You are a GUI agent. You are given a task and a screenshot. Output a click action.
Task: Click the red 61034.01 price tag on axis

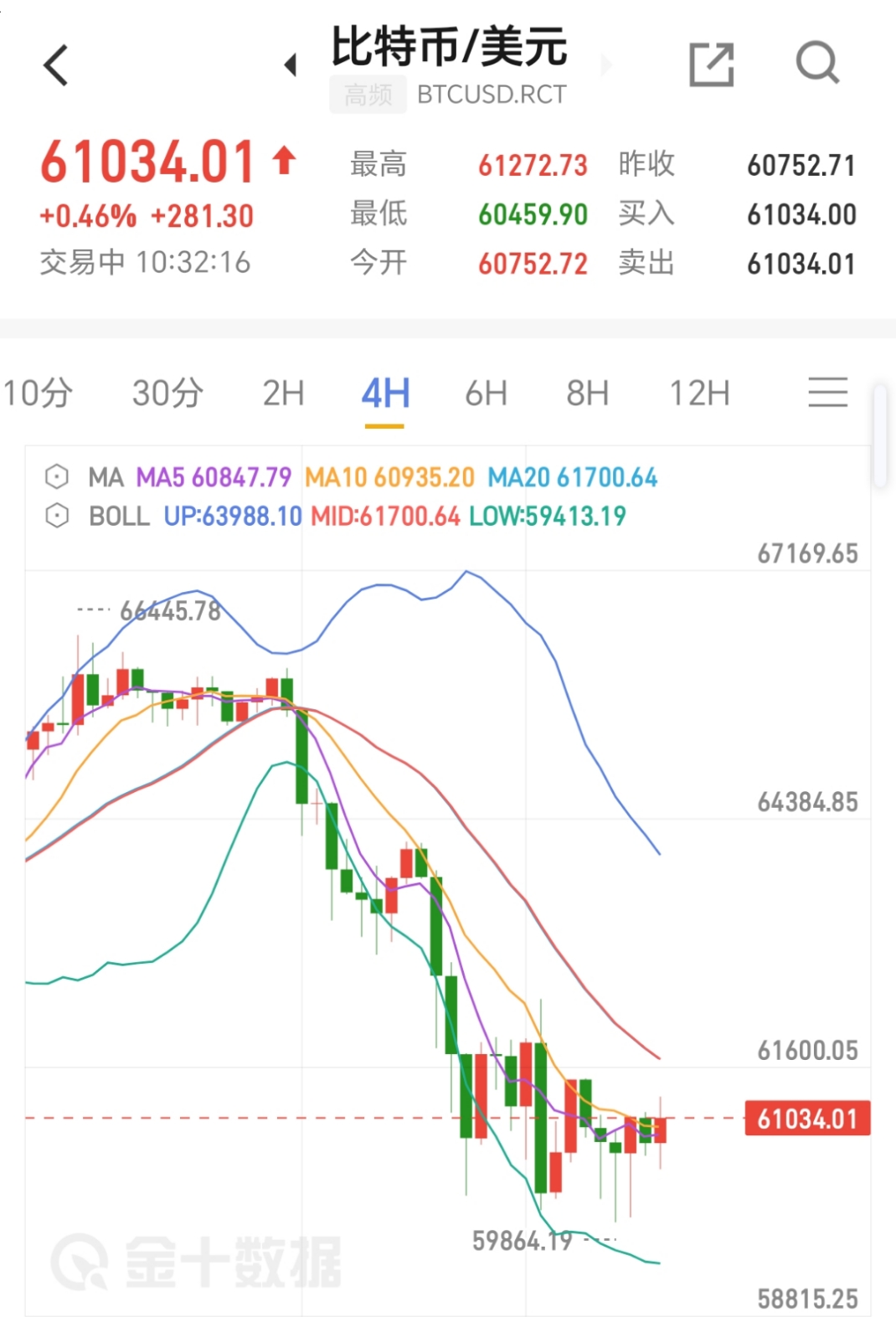806,1117
